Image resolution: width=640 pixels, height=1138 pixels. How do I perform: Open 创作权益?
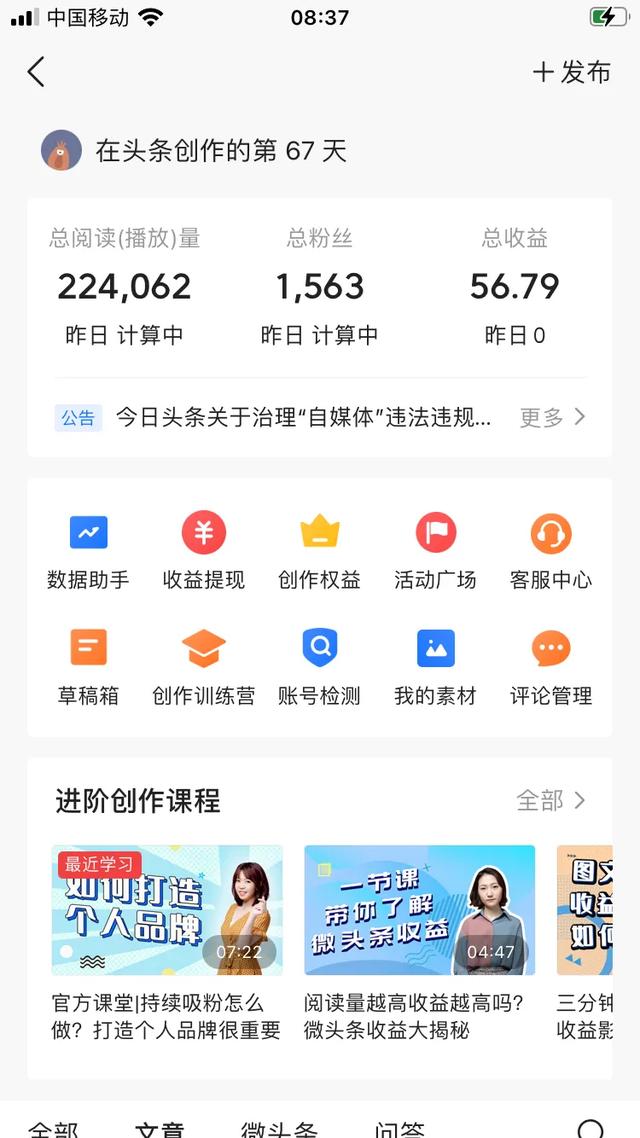[x=320, y=551]
